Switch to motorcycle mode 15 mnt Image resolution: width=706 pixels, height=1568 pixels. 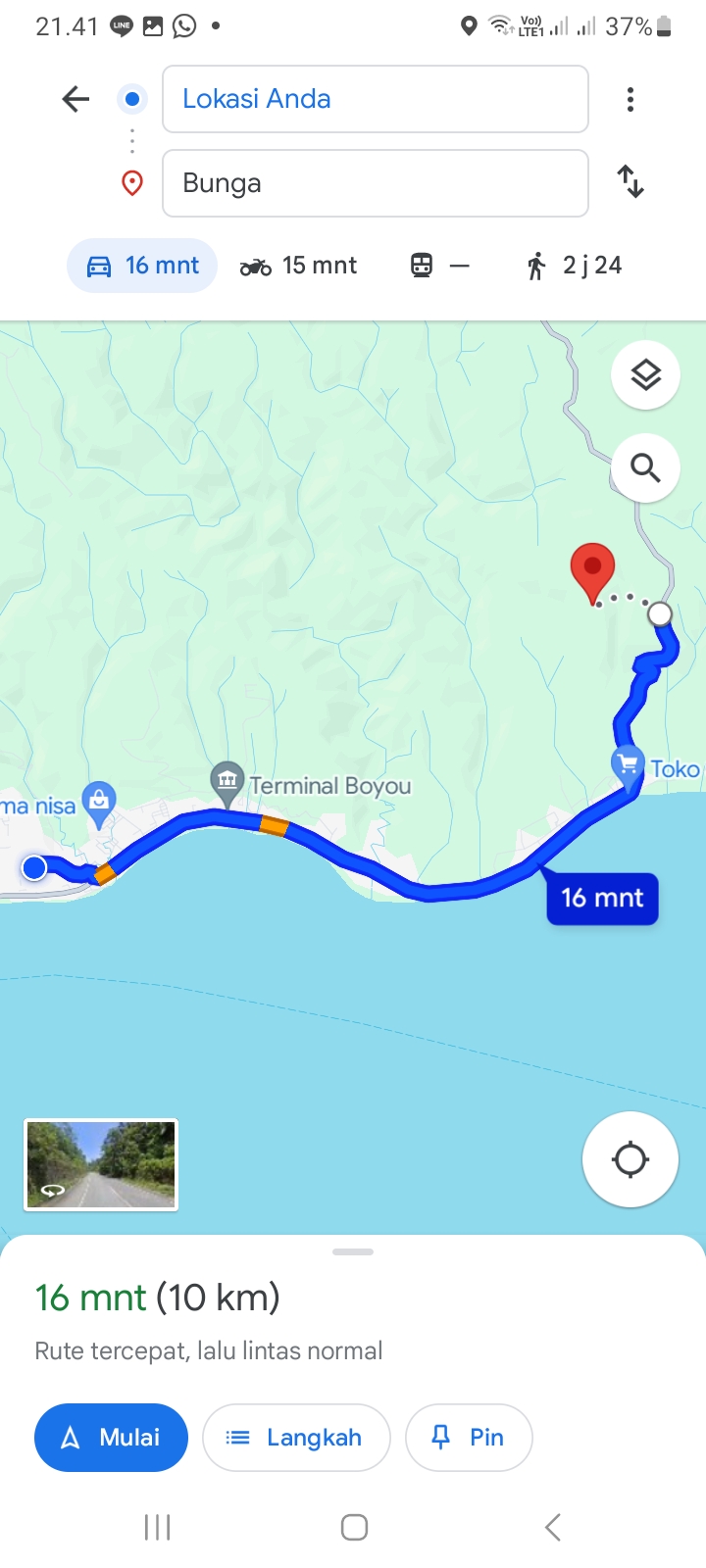[x=298, y=266]
